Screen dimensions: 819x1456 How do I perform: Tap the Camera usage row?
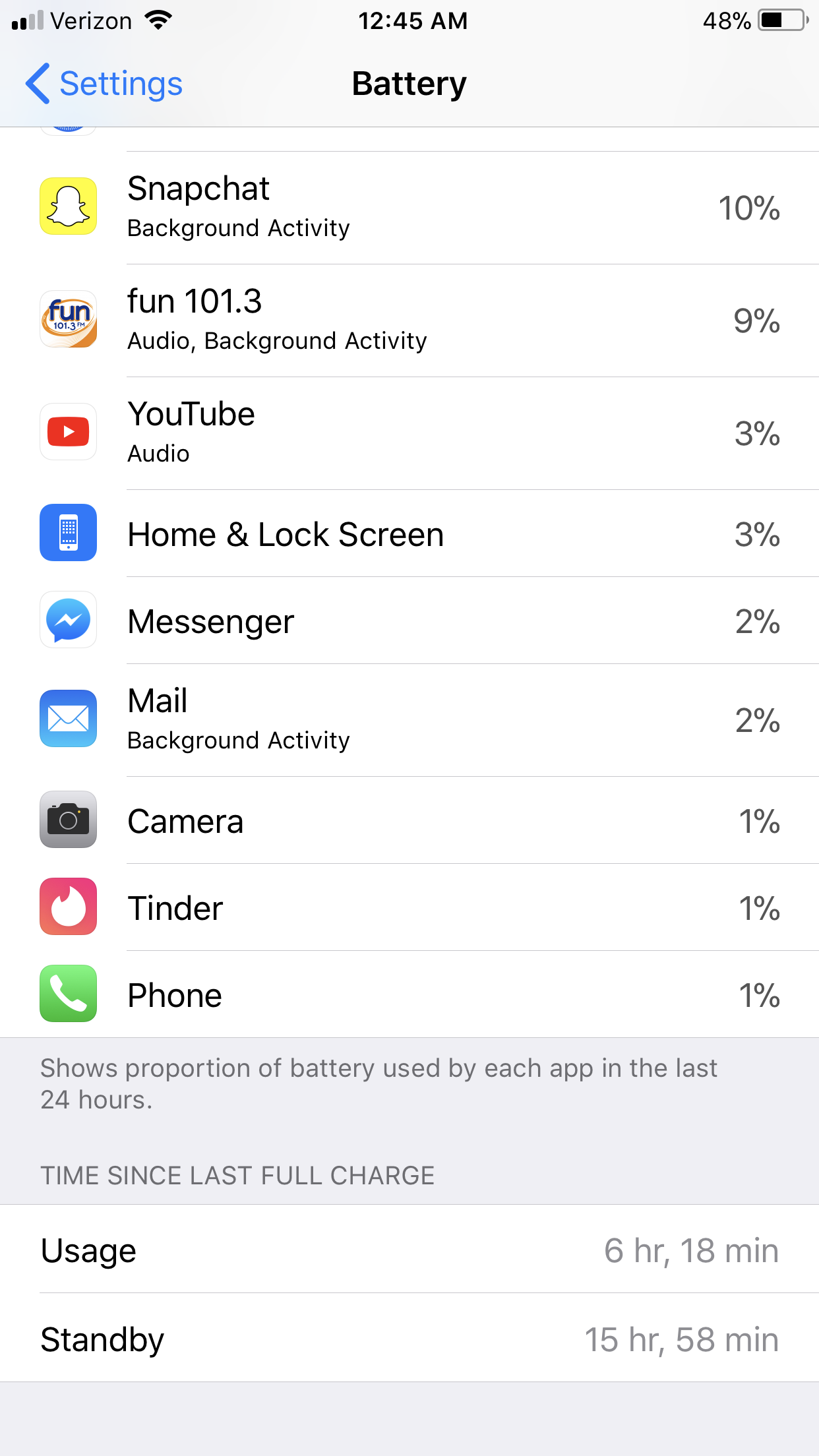pyautogui.click(x=409, y=820)
